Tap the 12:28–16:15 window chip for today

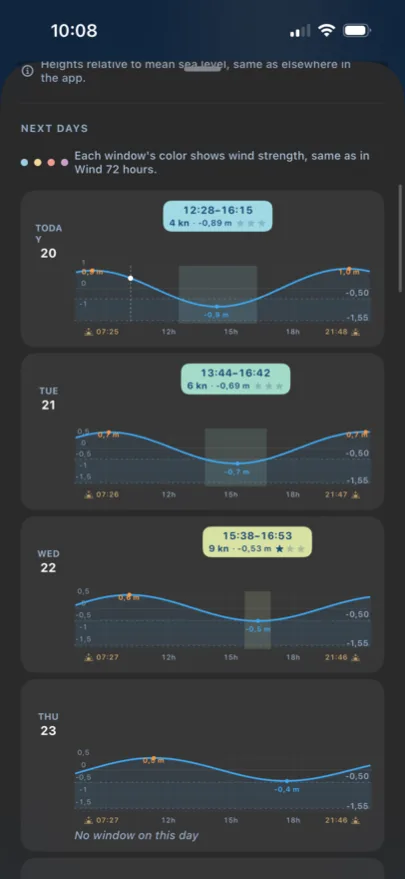218,216
